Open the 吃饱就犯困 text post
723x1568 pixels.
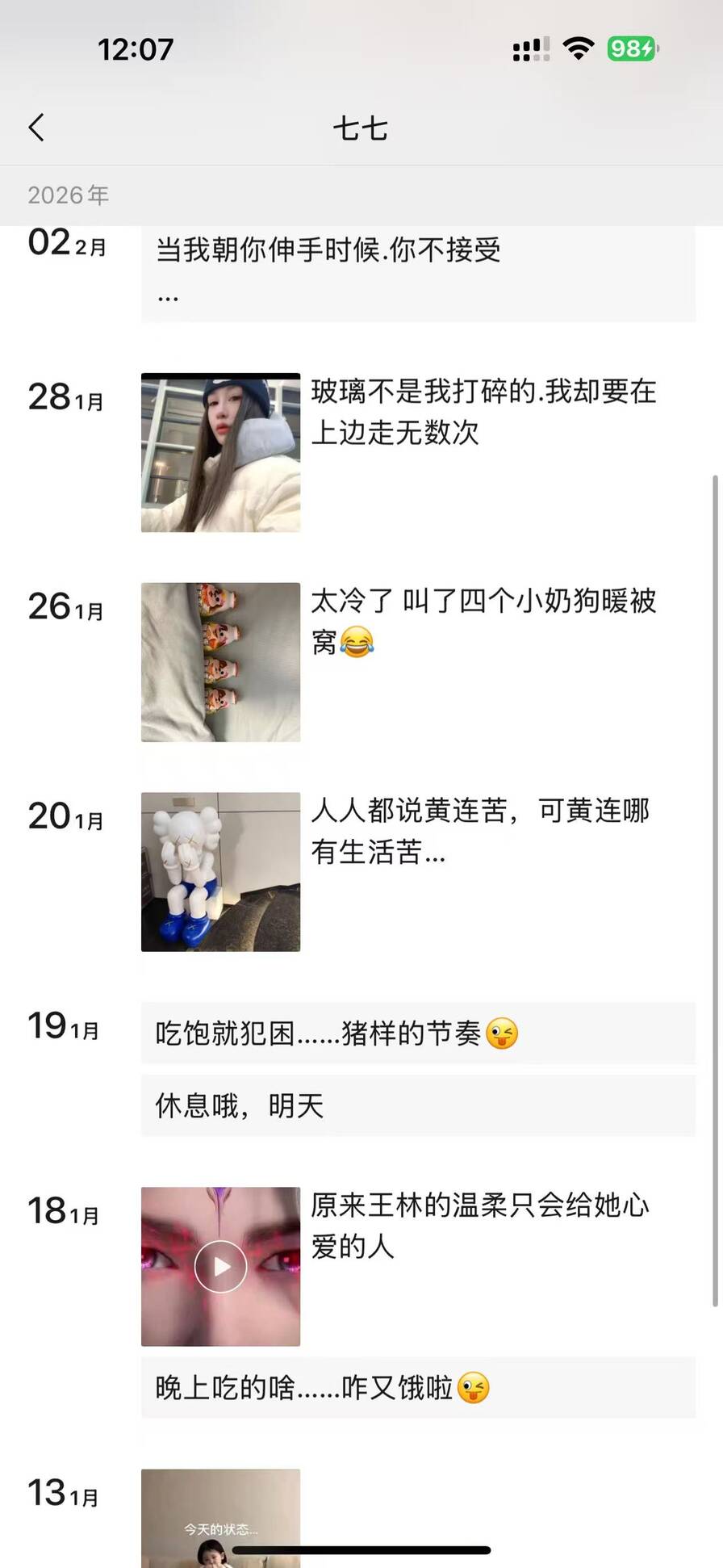point(417,1033)
